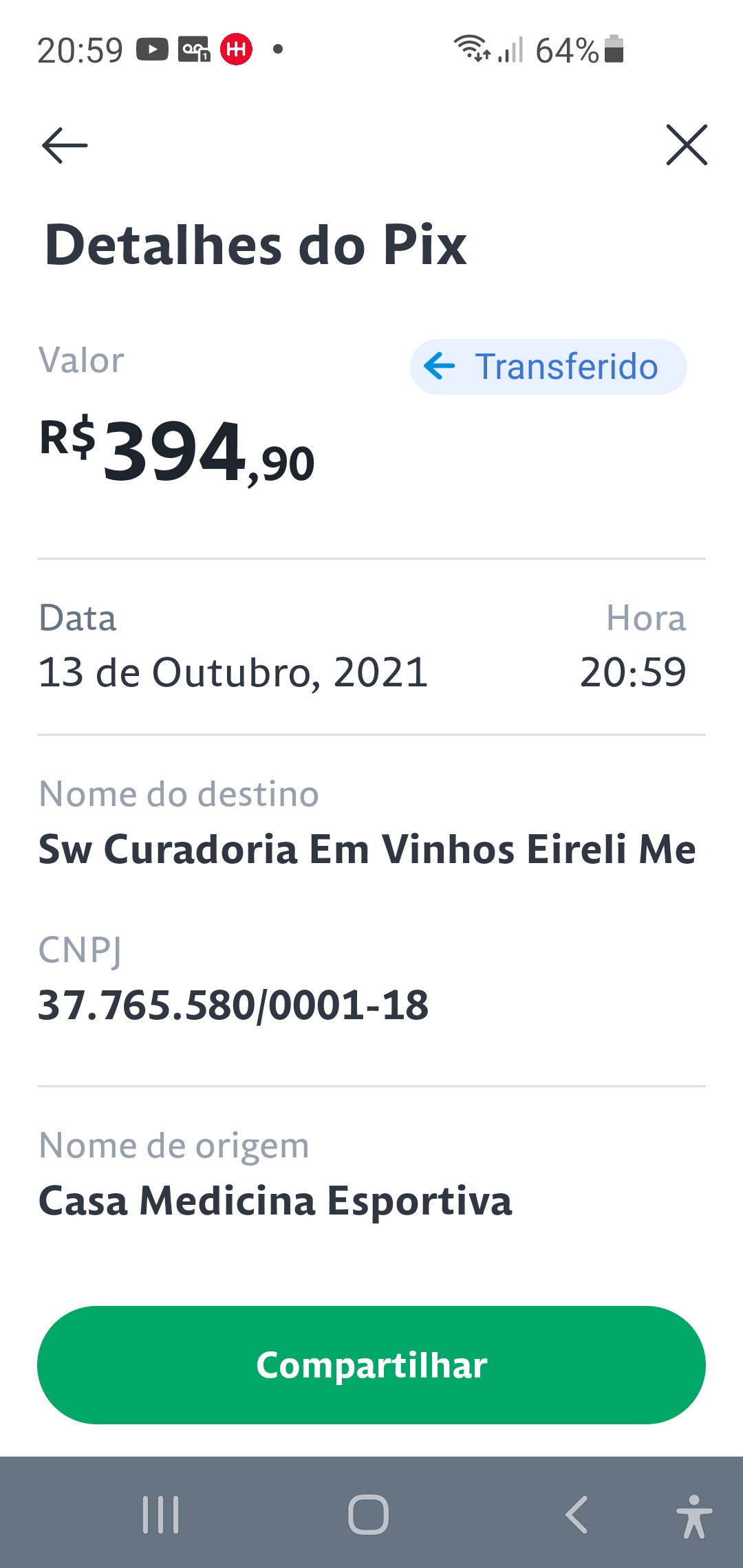Close the Pix details screen
The image size is (743, 1568).
687,145
